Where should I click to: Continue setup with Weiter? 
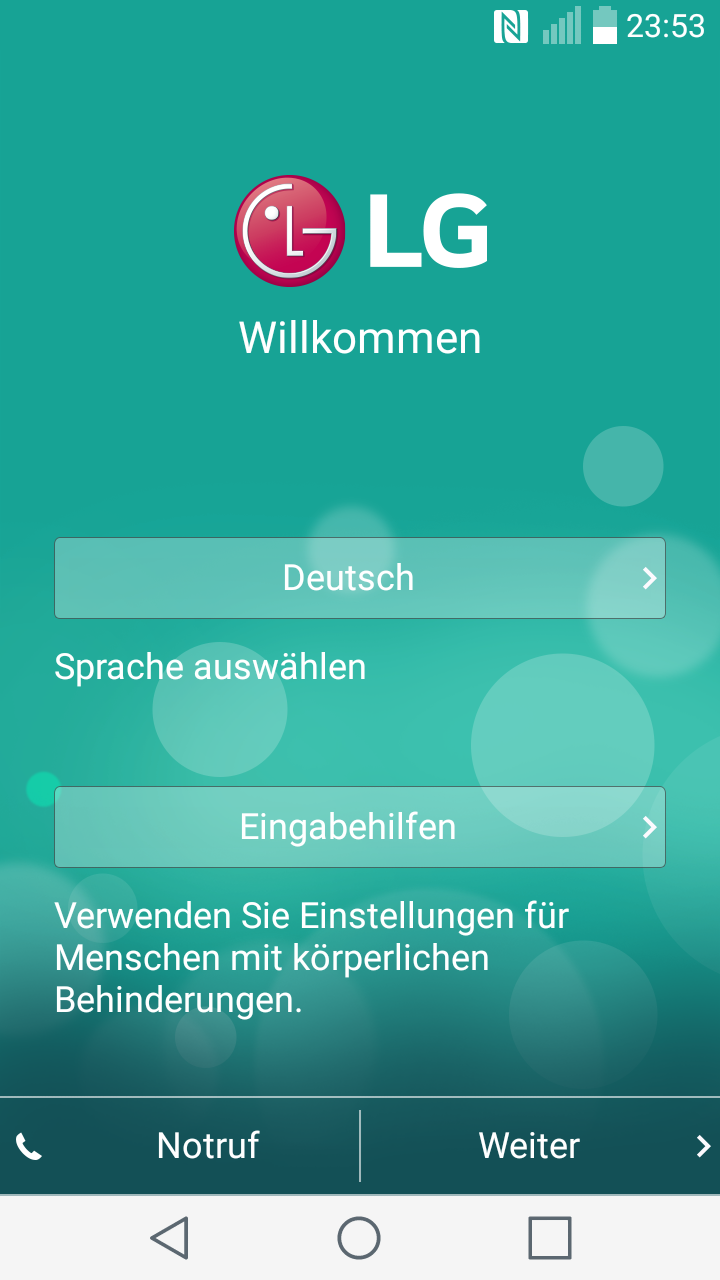(540, 1146)
